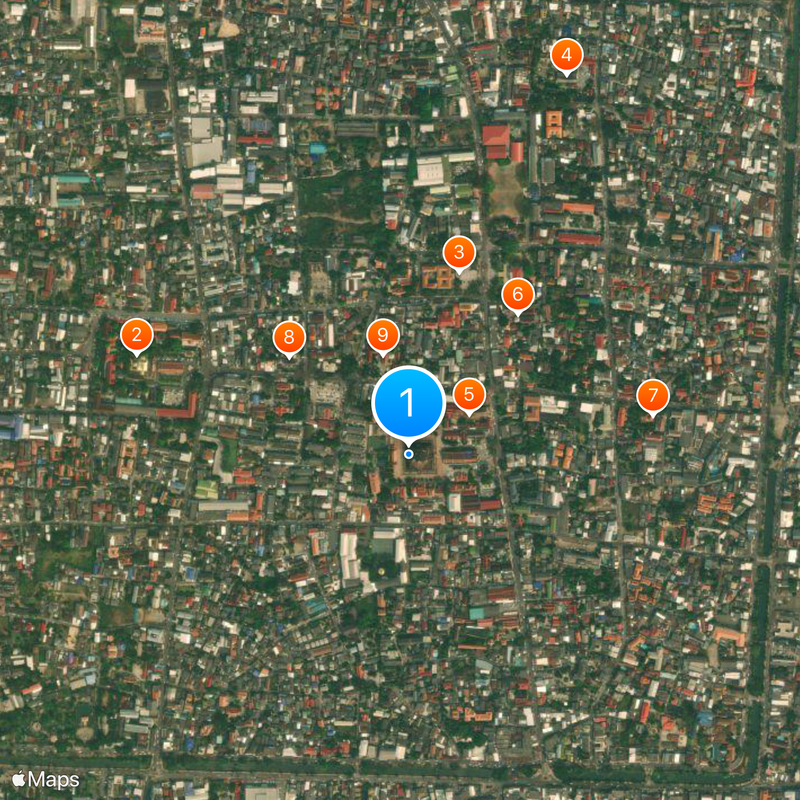Select map pin number 4
The width and height of the screenshot is (800, 800).
coord(566,55)
